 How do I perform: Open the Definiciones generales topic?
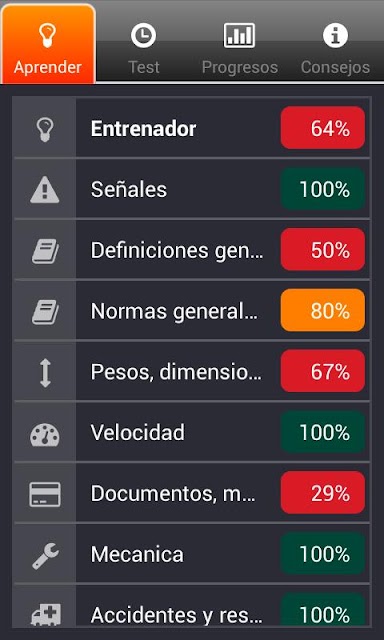pyautogui.click(x=192, y=250)
